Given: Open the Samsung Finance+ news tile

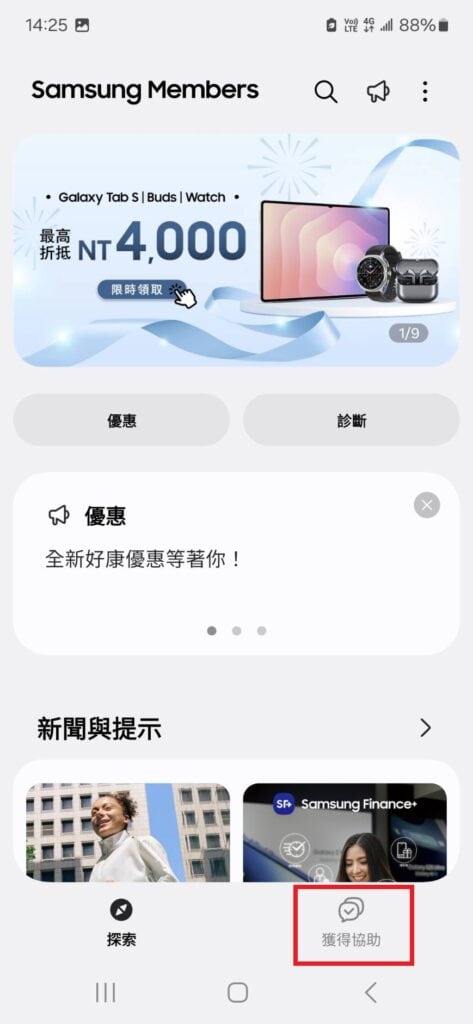Looking at the screenshot, I should point(345,833).
